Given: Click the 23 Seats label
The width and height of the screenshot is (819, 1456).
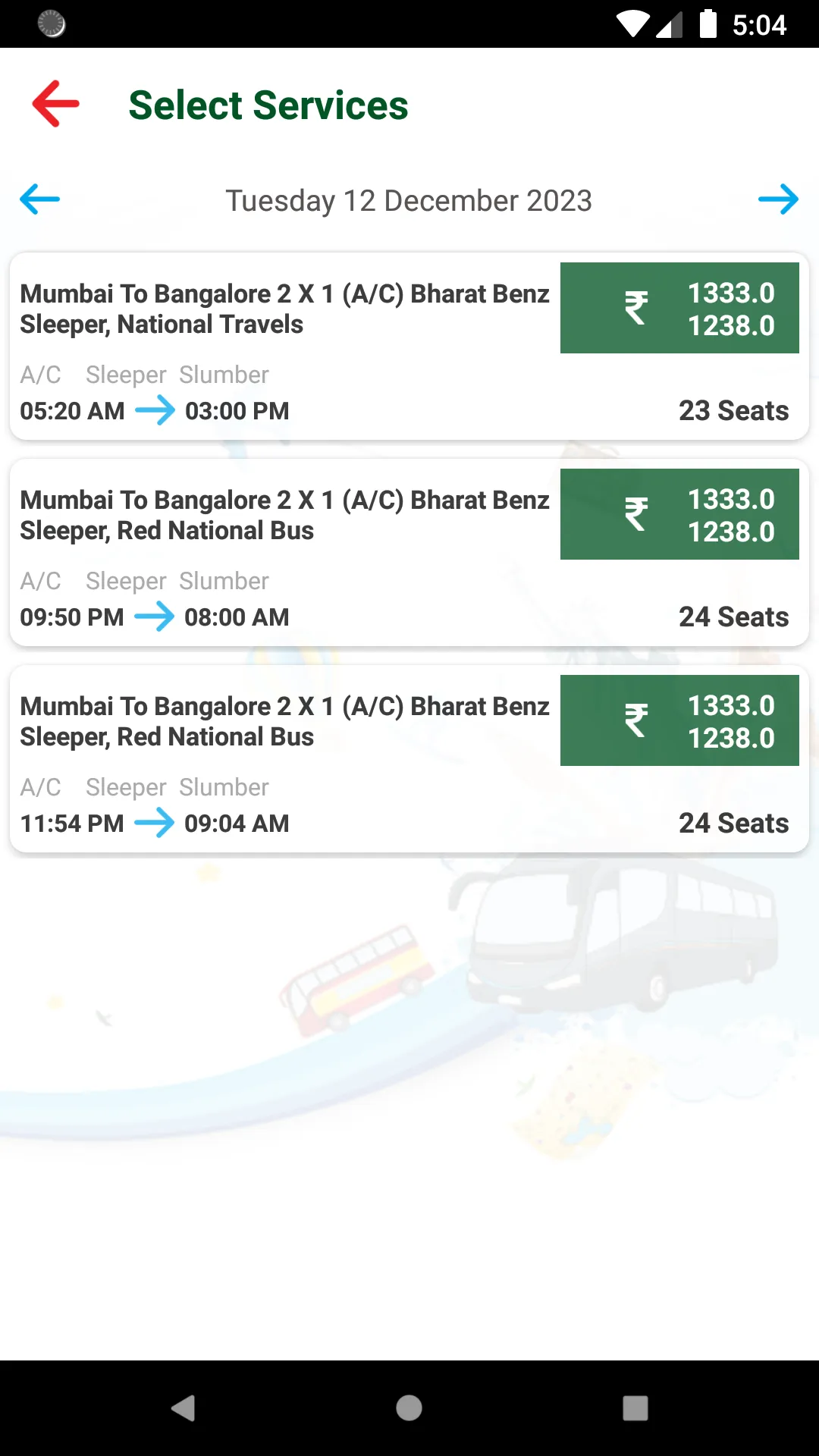Looking at the screenshot, I should click(733, 410).
